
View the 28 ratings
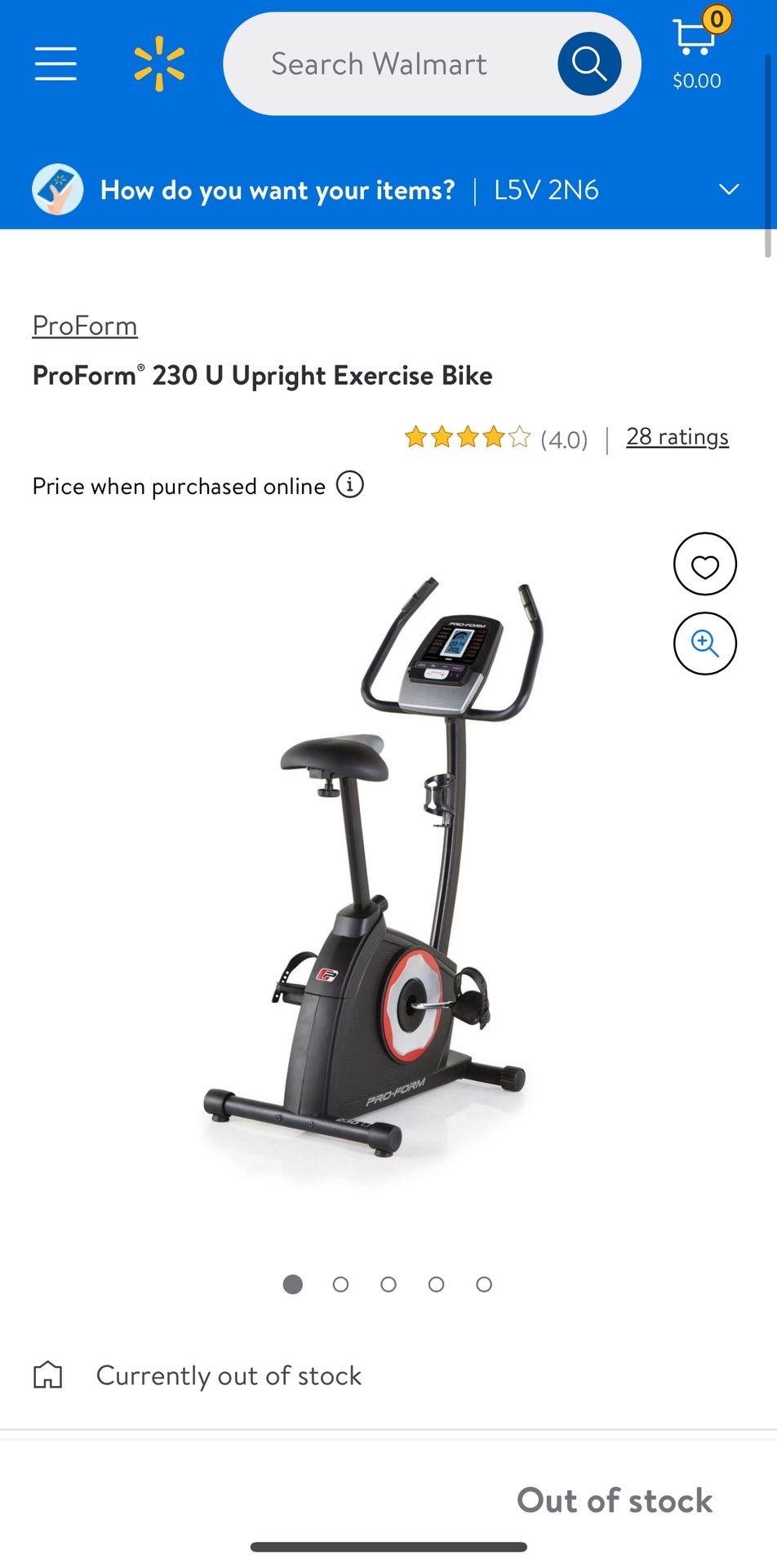click(677, 437)
